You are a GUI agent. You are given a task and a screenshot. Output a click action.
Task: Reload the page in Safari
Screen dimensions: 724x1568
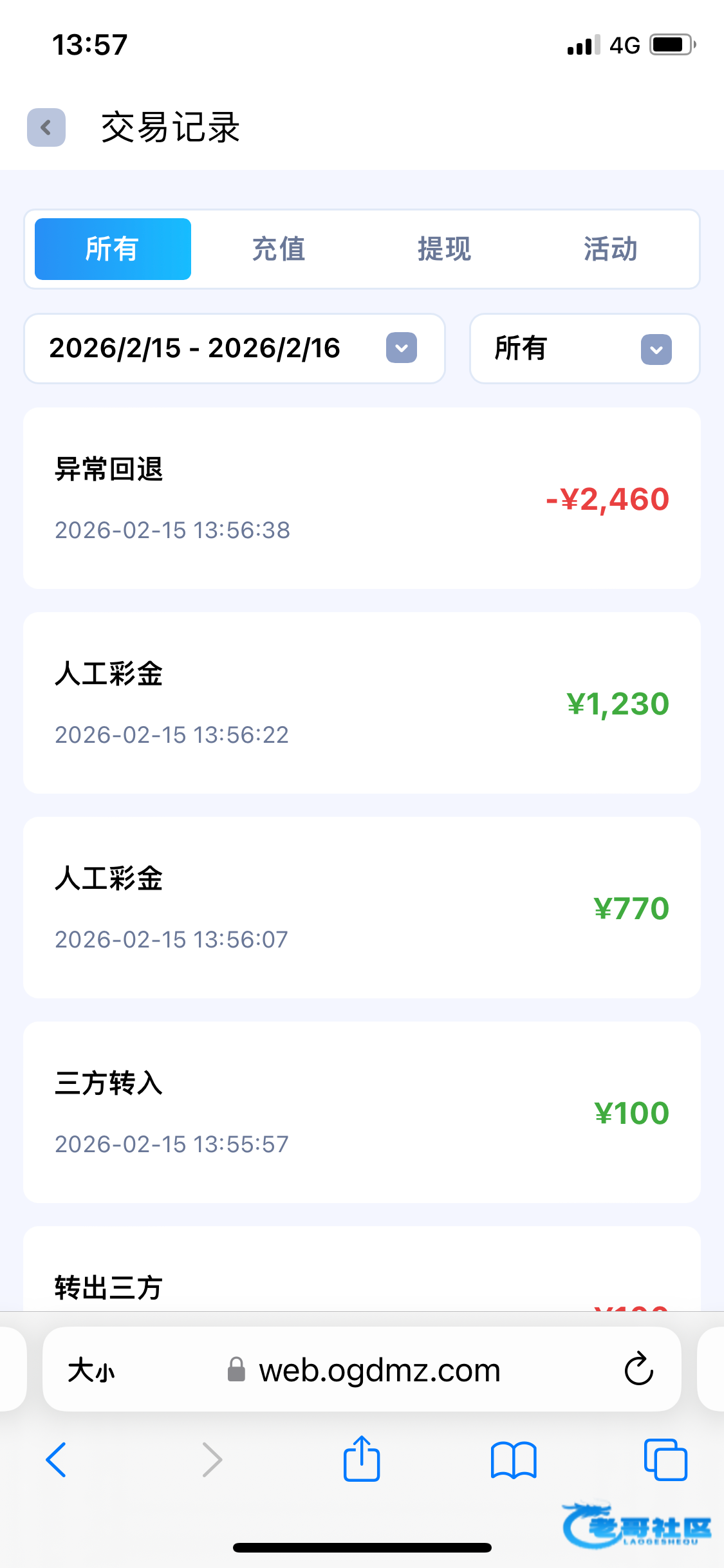click(638, 1369)
